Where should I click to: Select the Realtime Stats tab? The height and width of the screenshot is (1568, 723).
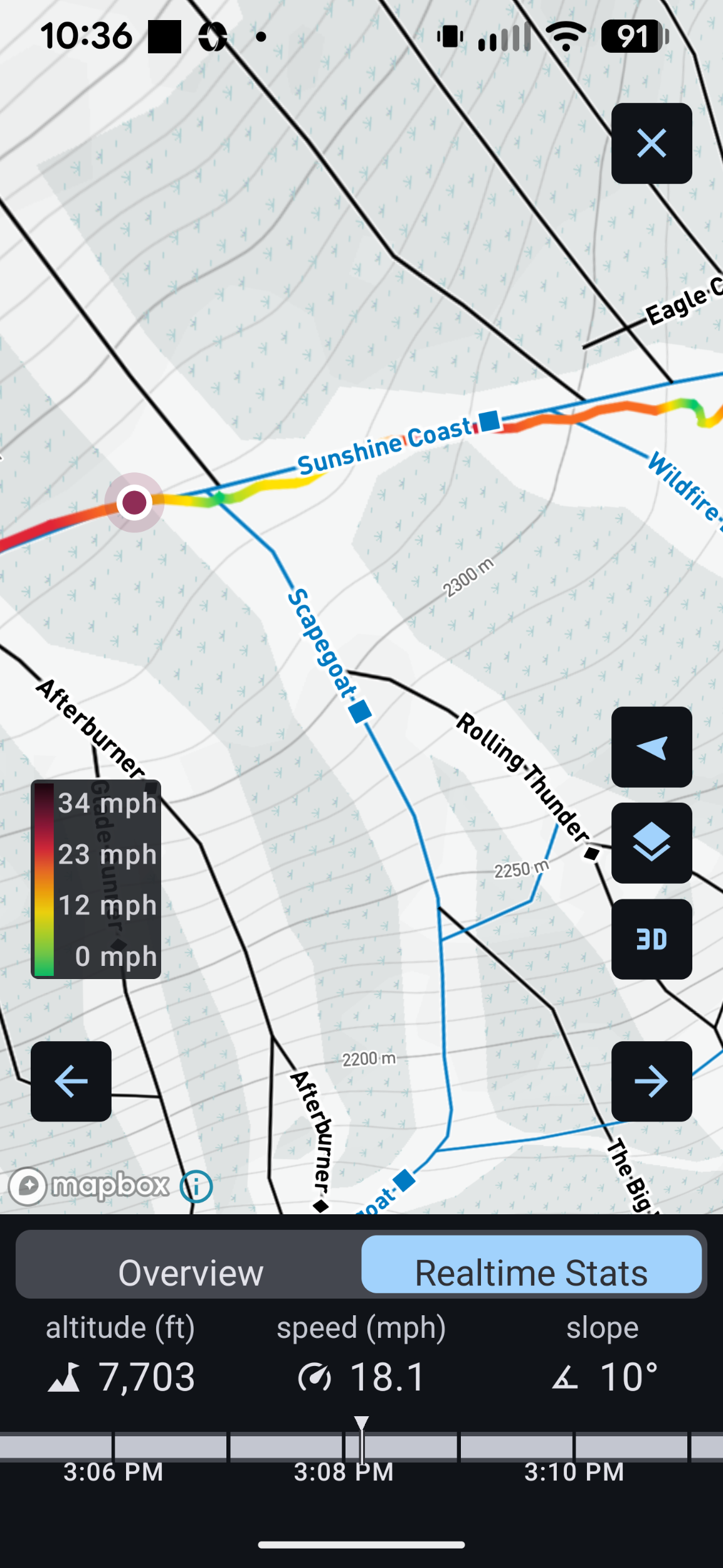(531, 1273)
